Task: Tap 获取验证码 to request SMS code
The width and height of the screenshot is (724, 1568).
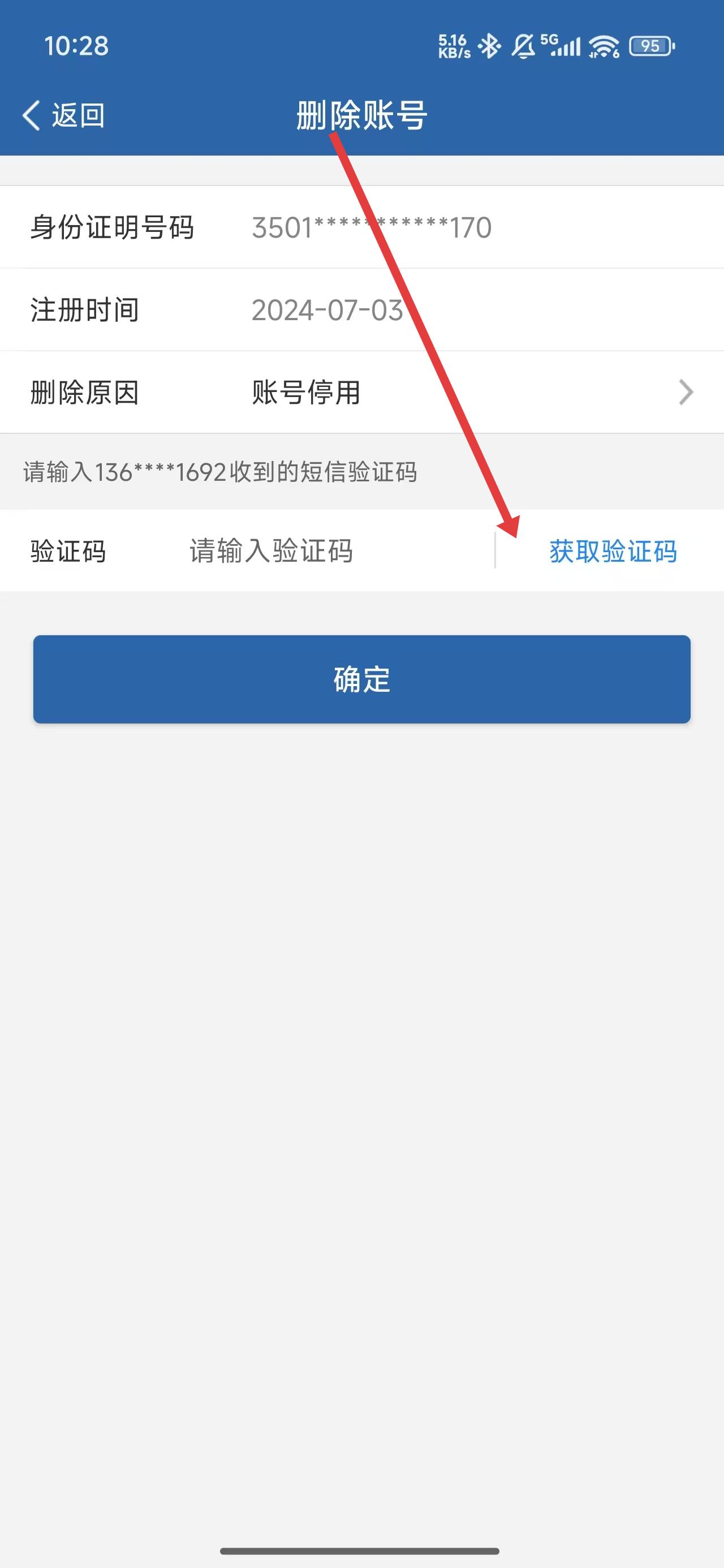Action: coord(613,551)
